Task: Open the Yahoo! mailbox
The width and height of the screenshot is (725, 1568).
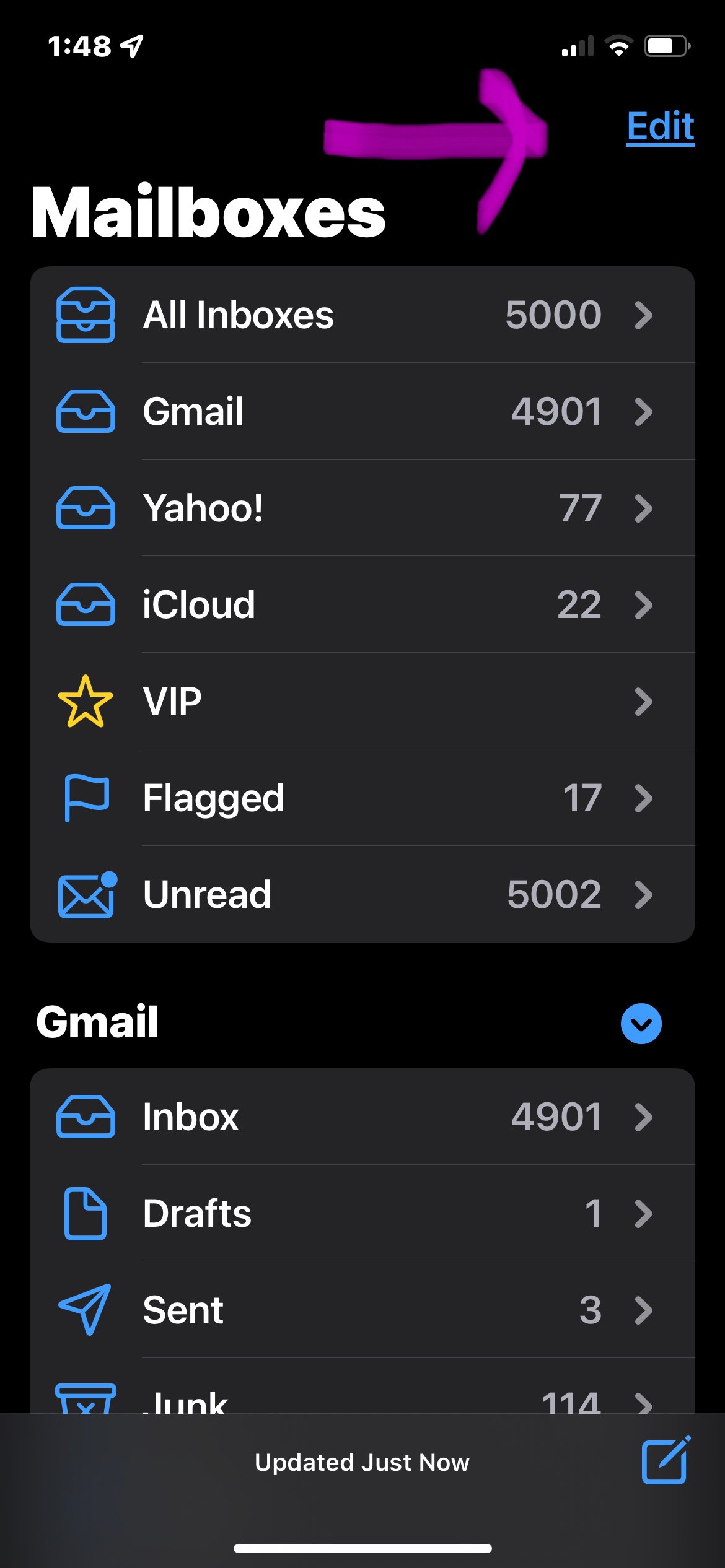Action: coord(362,508)
